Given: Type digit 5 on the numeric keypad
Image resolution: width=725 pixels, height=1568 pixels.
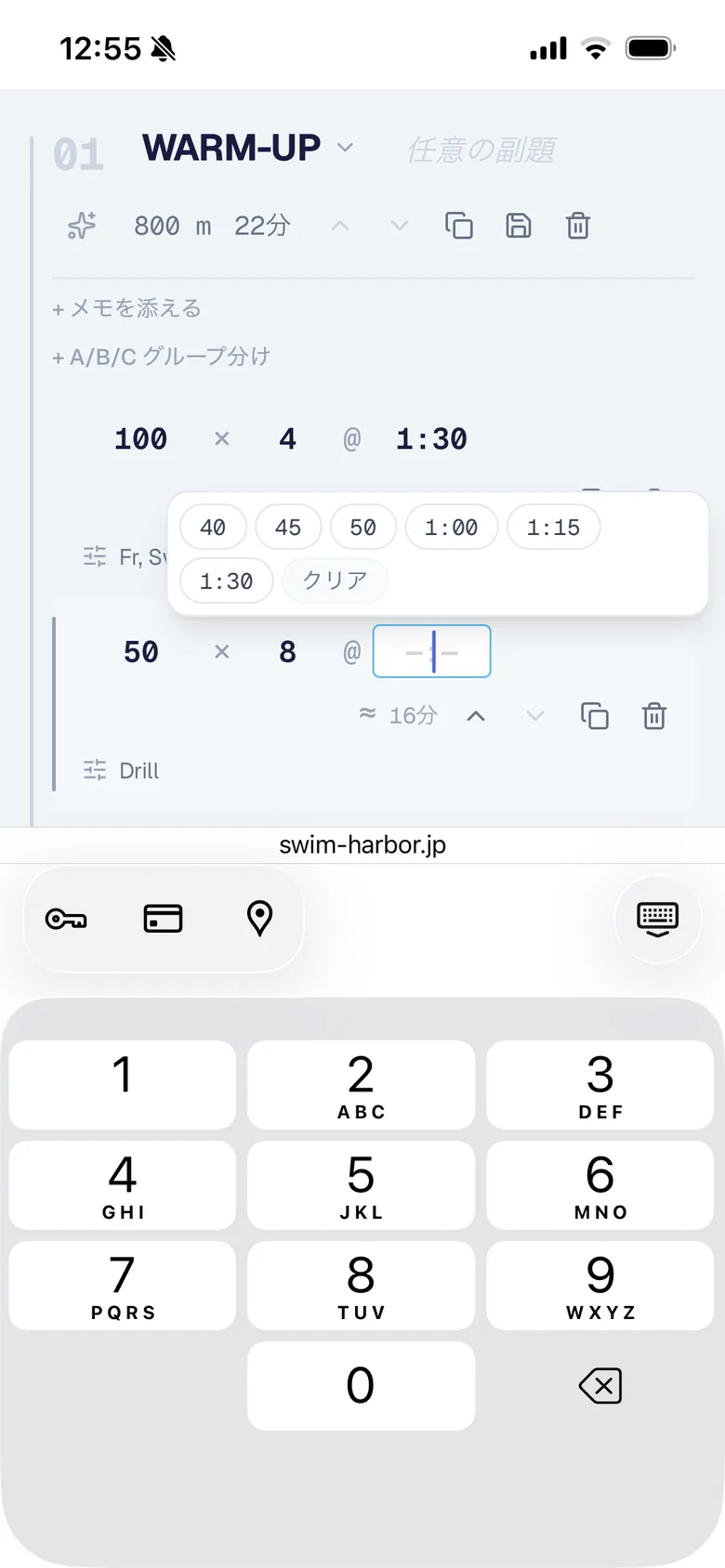Looking at the screenshot, I should pyautogui.click(x=361, y=1185).
